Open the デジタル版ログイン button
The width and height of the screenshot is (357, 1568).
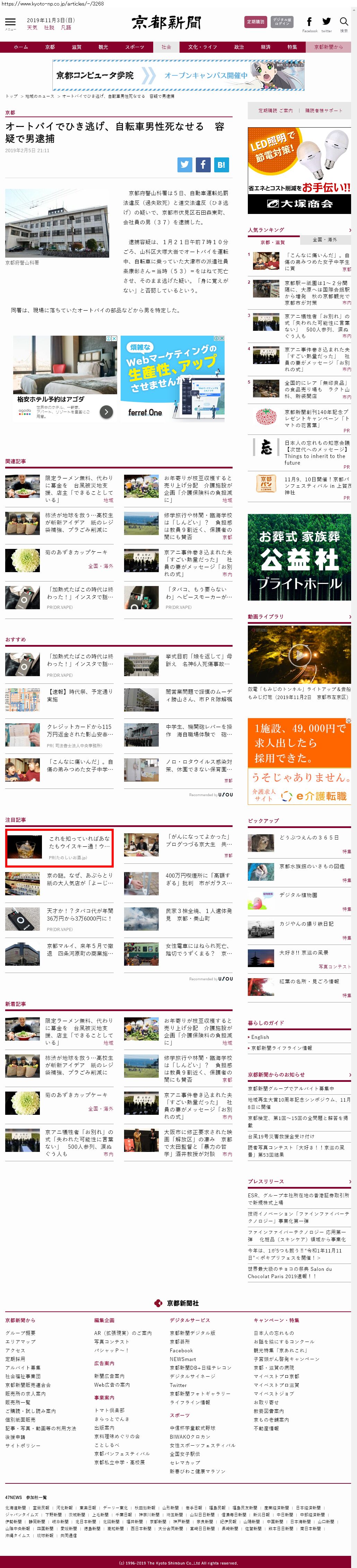[x=281, y=22]
